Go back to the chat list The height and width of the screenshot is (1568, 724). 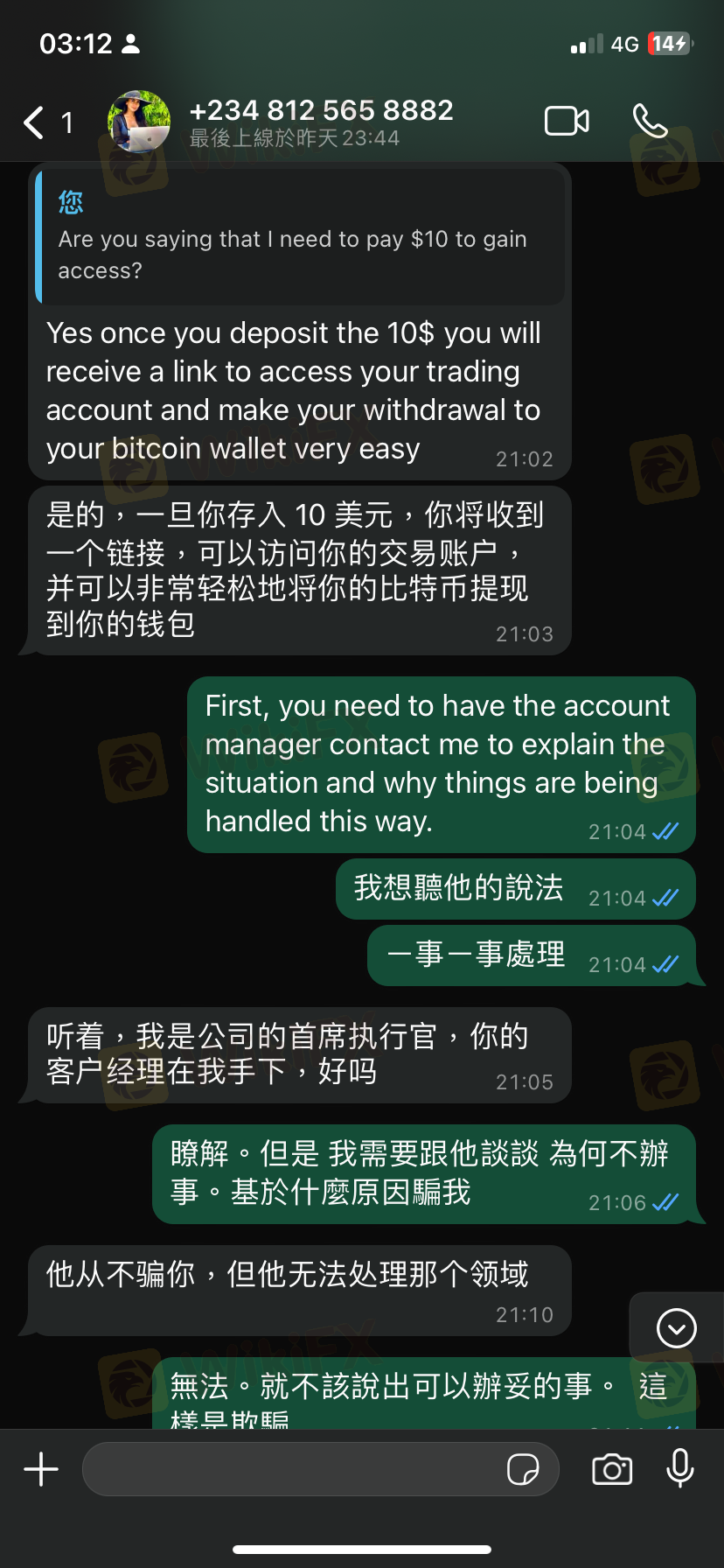point(35,122)
